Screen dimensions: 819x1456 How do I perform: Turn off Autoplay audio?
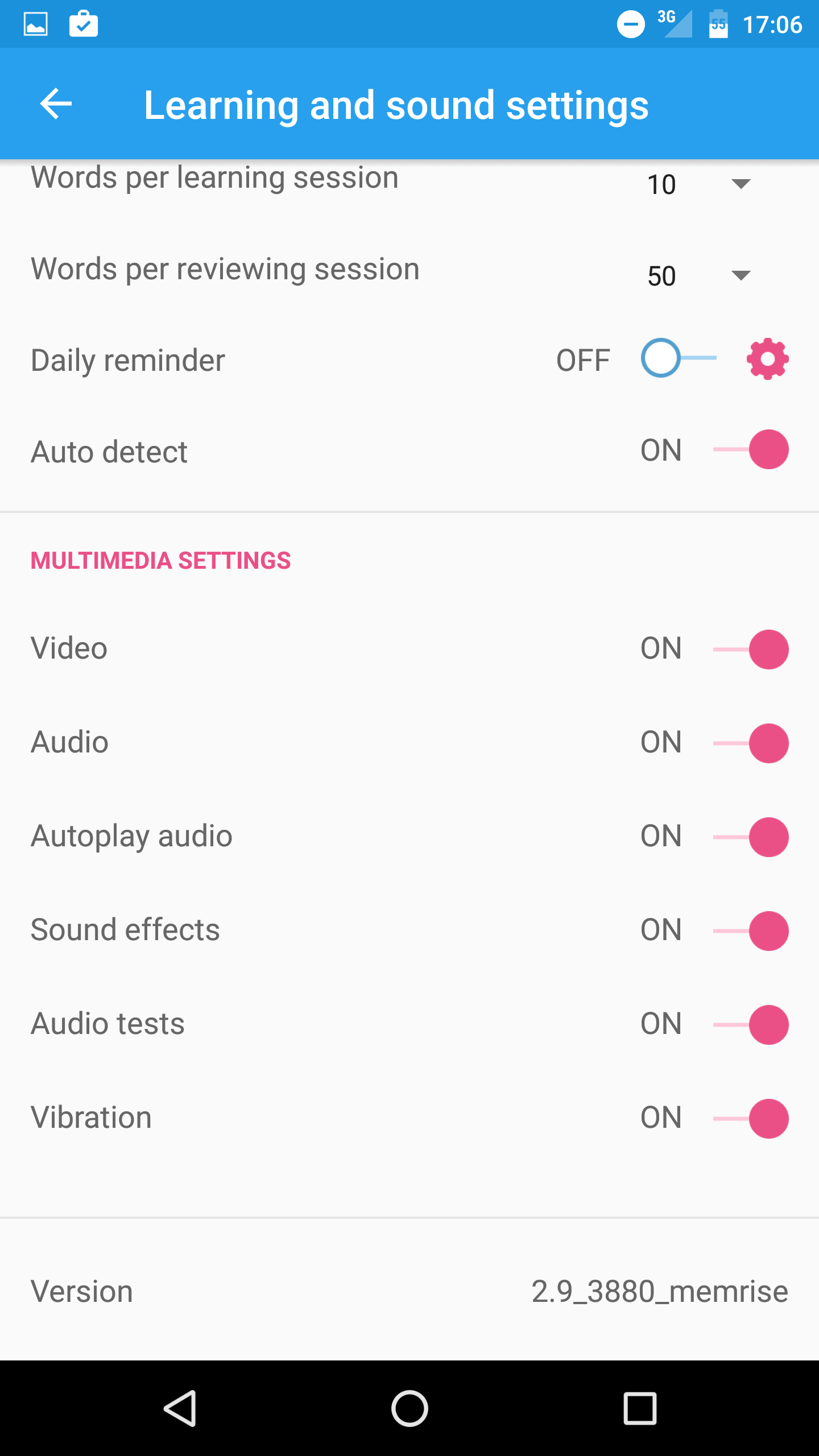coord(751,837)
